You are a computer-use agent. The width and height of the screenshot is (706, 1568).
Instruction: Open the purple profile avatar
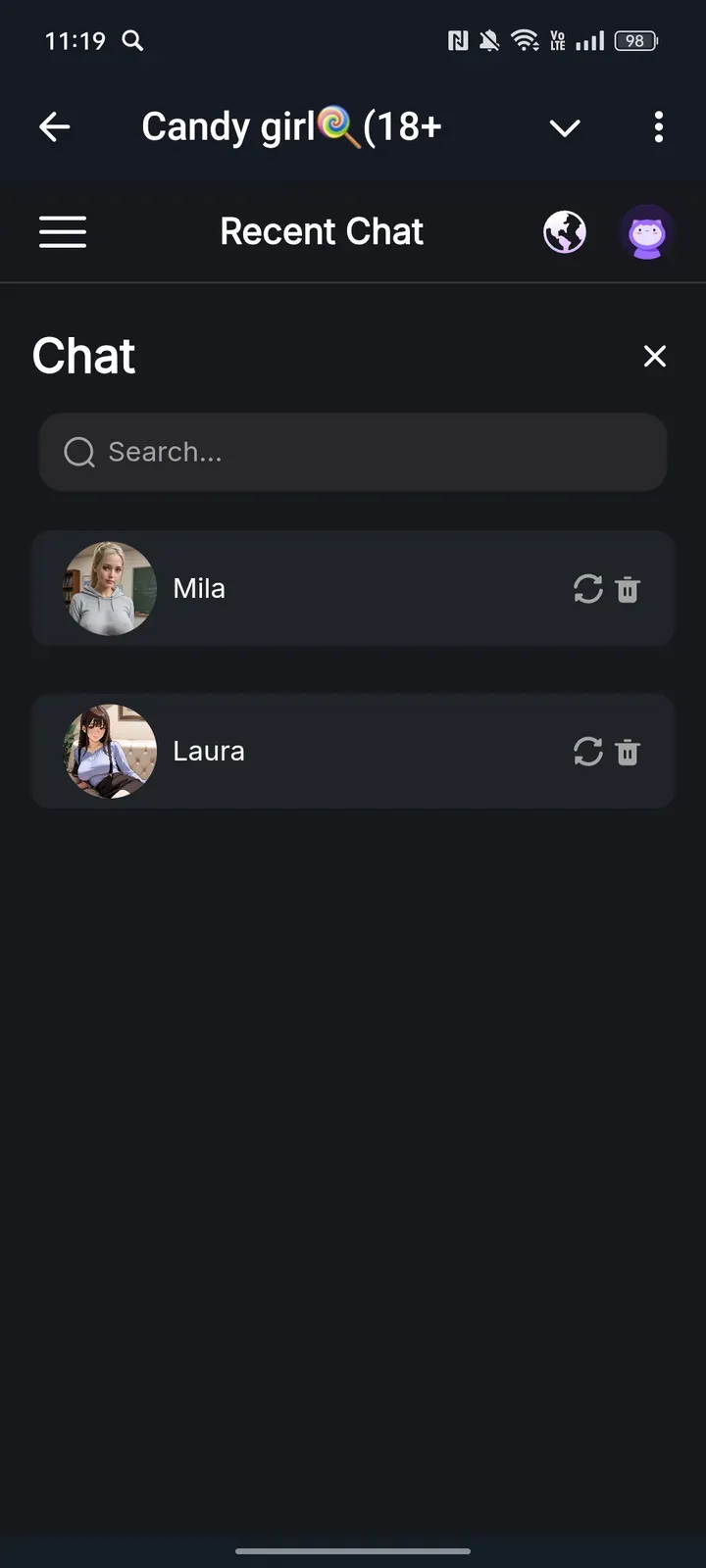click(x=647, y=233)
